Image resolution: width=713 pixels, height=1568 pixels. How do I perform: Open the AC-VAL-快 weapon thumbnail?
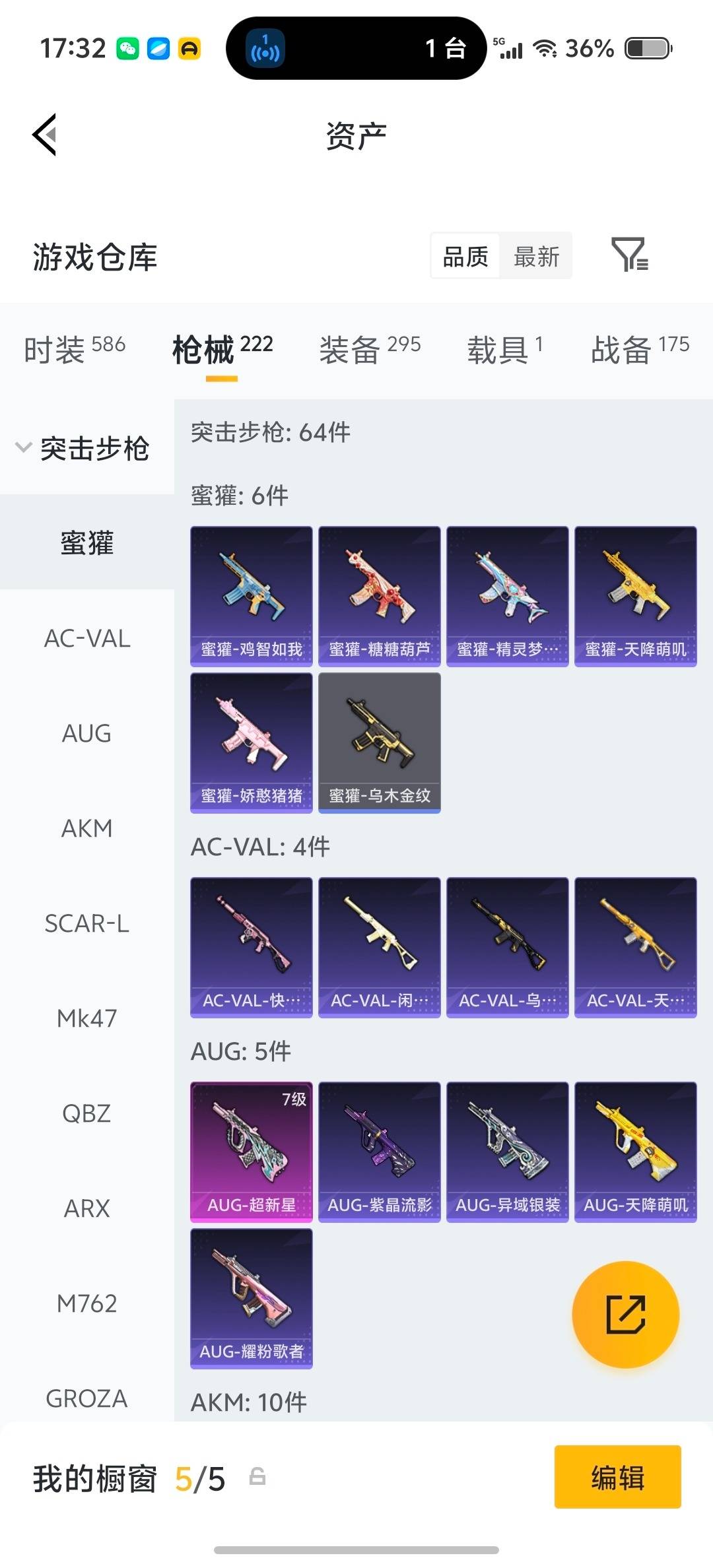(x=251, y=947)
